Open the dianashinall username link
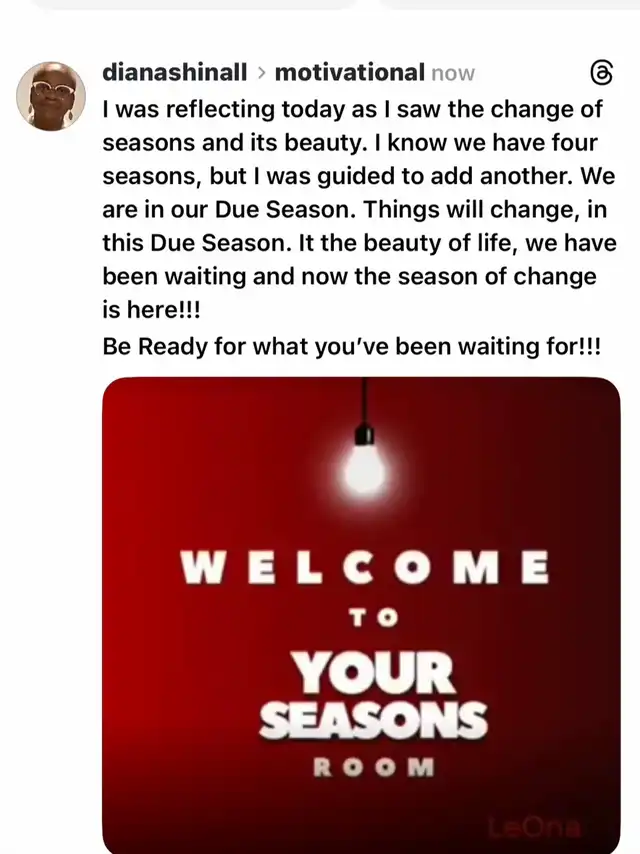Image resolution: width=640 pixels, height=854 pixels. [175, 72]
